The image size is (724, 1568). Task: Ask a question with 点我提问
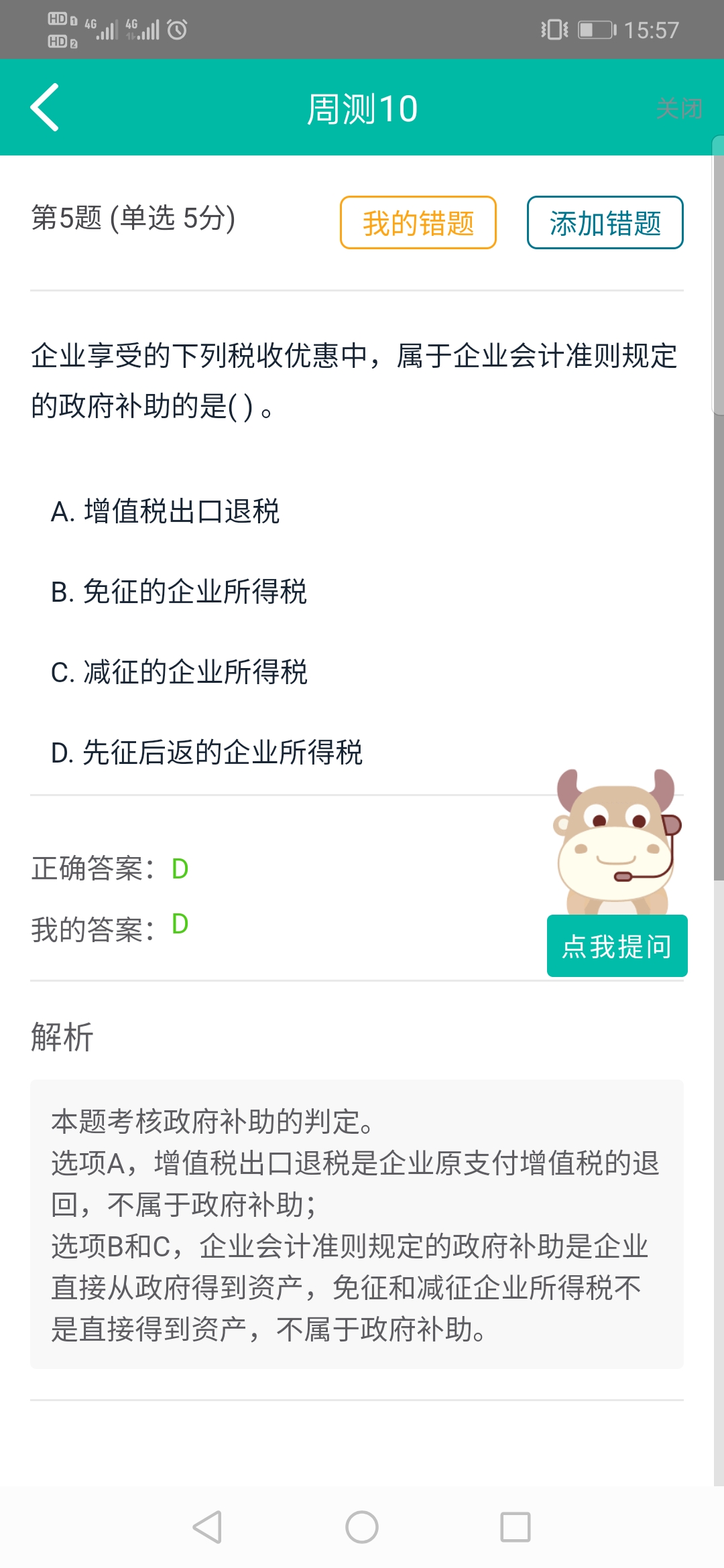click(x=617, y=946)
